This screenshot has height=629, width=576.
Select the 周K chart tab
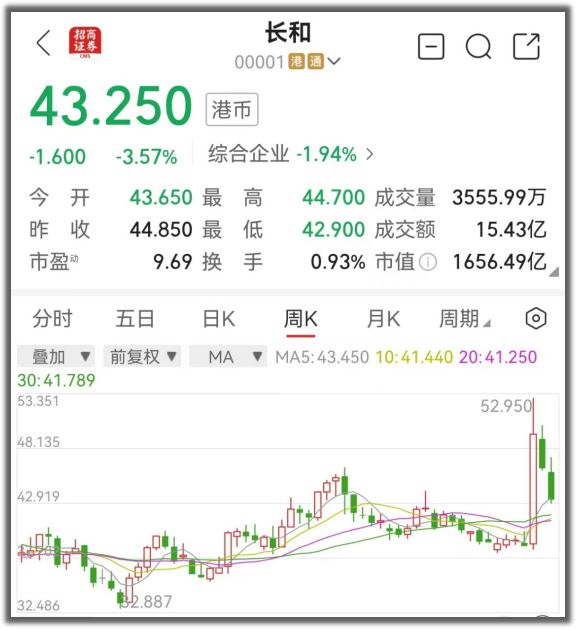point(300,320)
